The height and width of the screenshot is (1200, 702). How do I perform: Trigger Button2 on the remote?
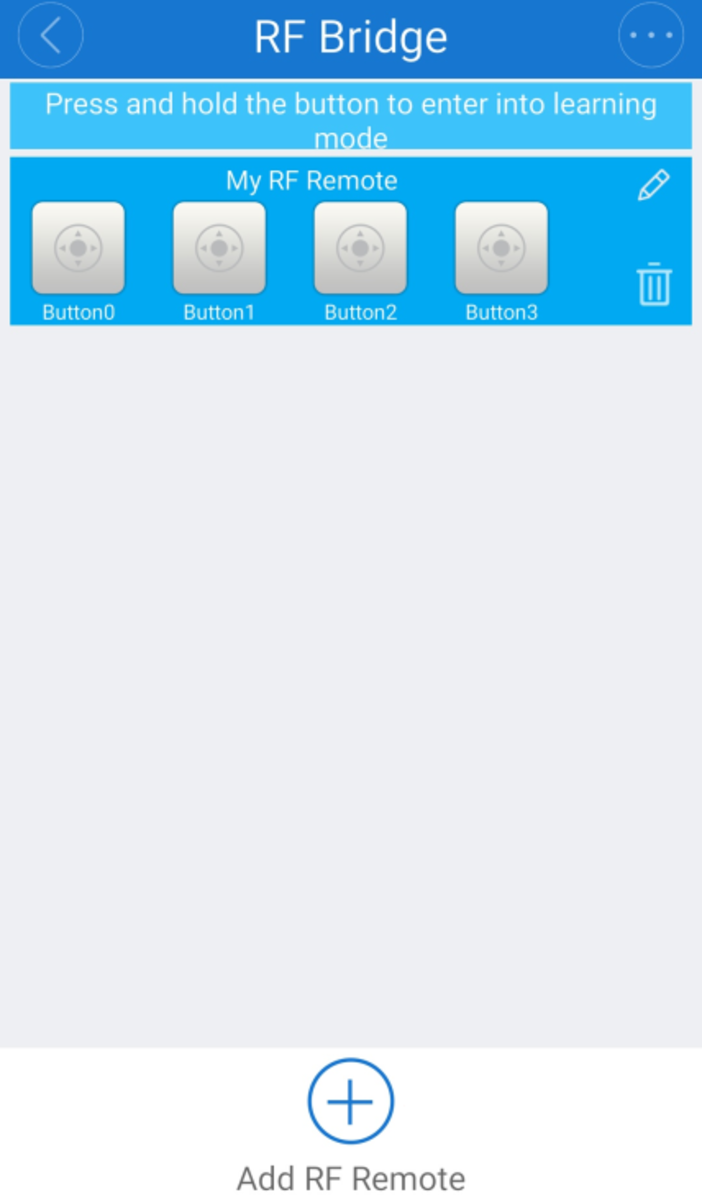click(x=360, y=248)
